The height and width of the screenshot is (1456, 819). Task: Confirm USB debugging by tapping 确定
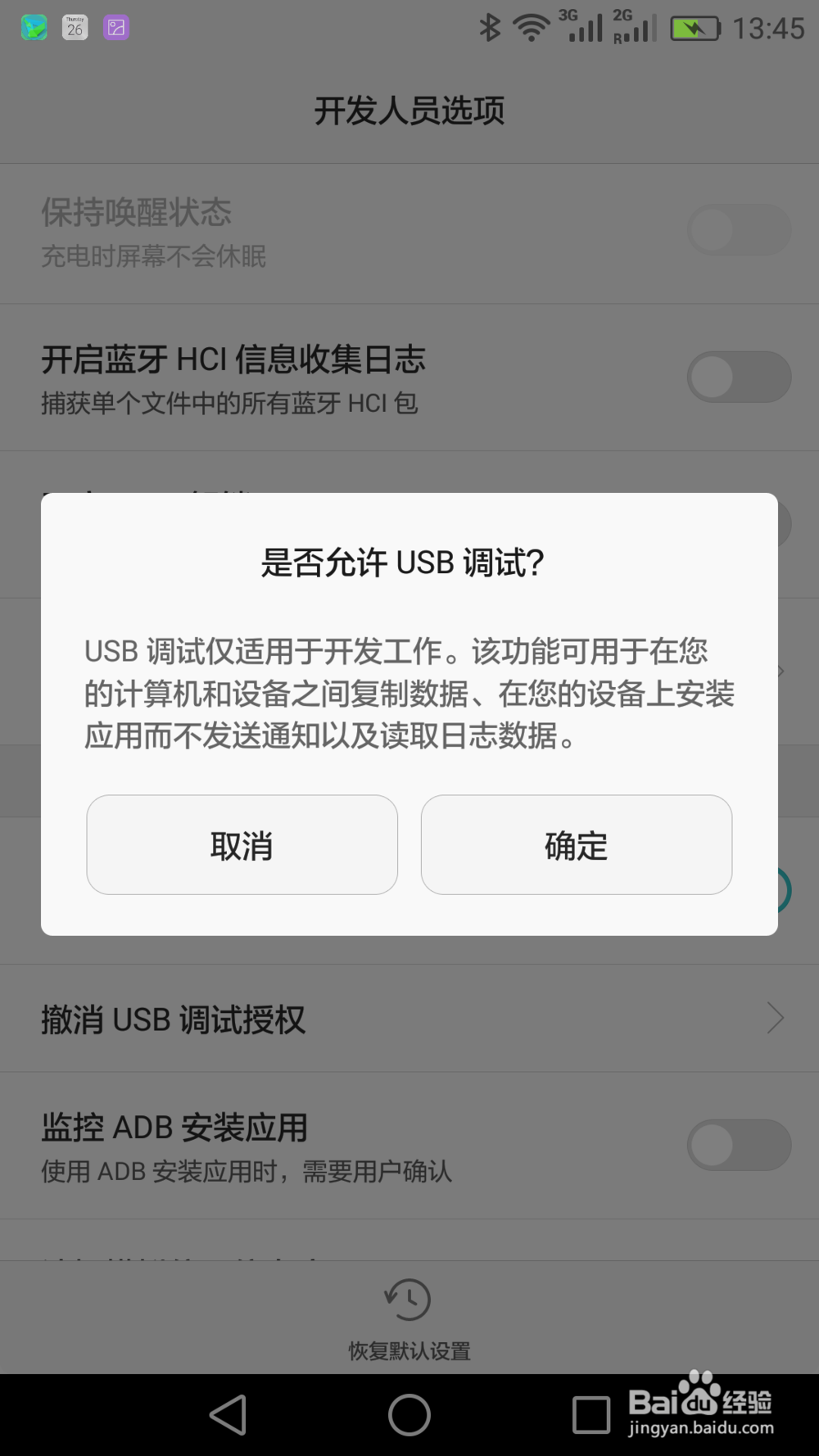click(x=576, y=845)
